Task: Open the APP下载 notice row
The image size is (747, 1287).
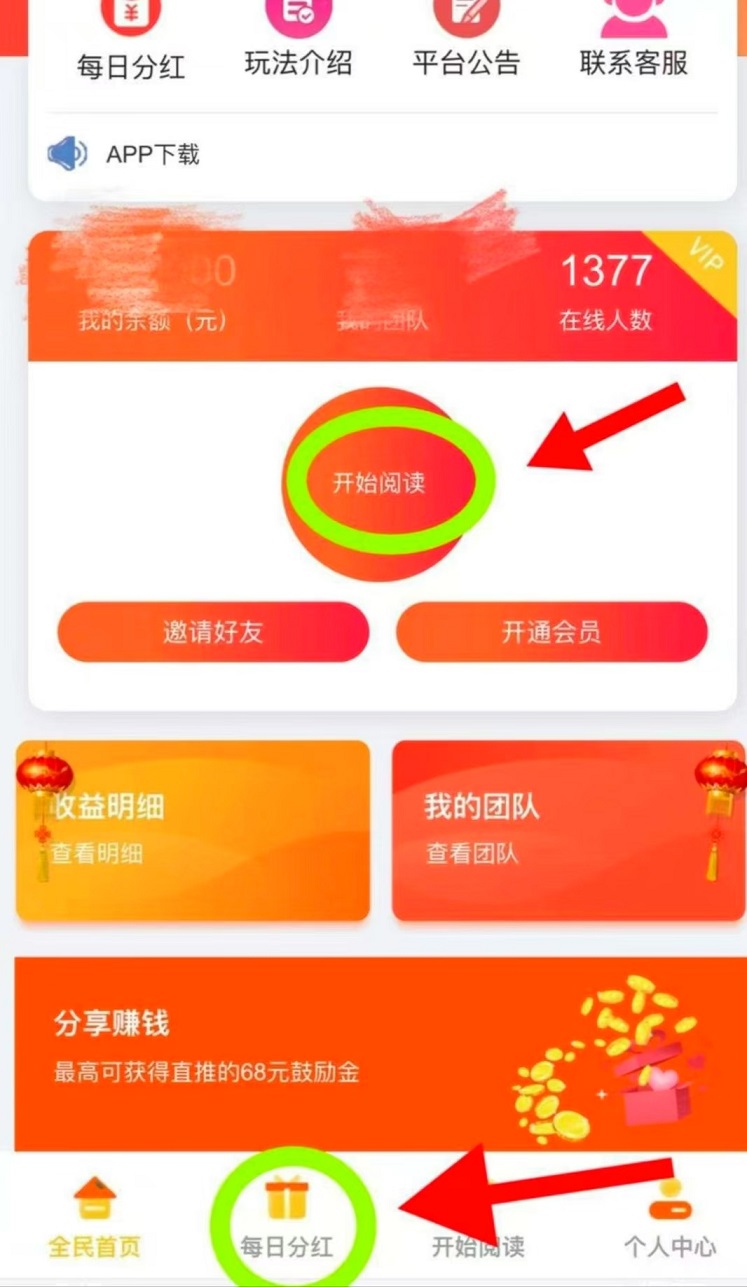Action: pyautogui.click(x=152, y=155)
